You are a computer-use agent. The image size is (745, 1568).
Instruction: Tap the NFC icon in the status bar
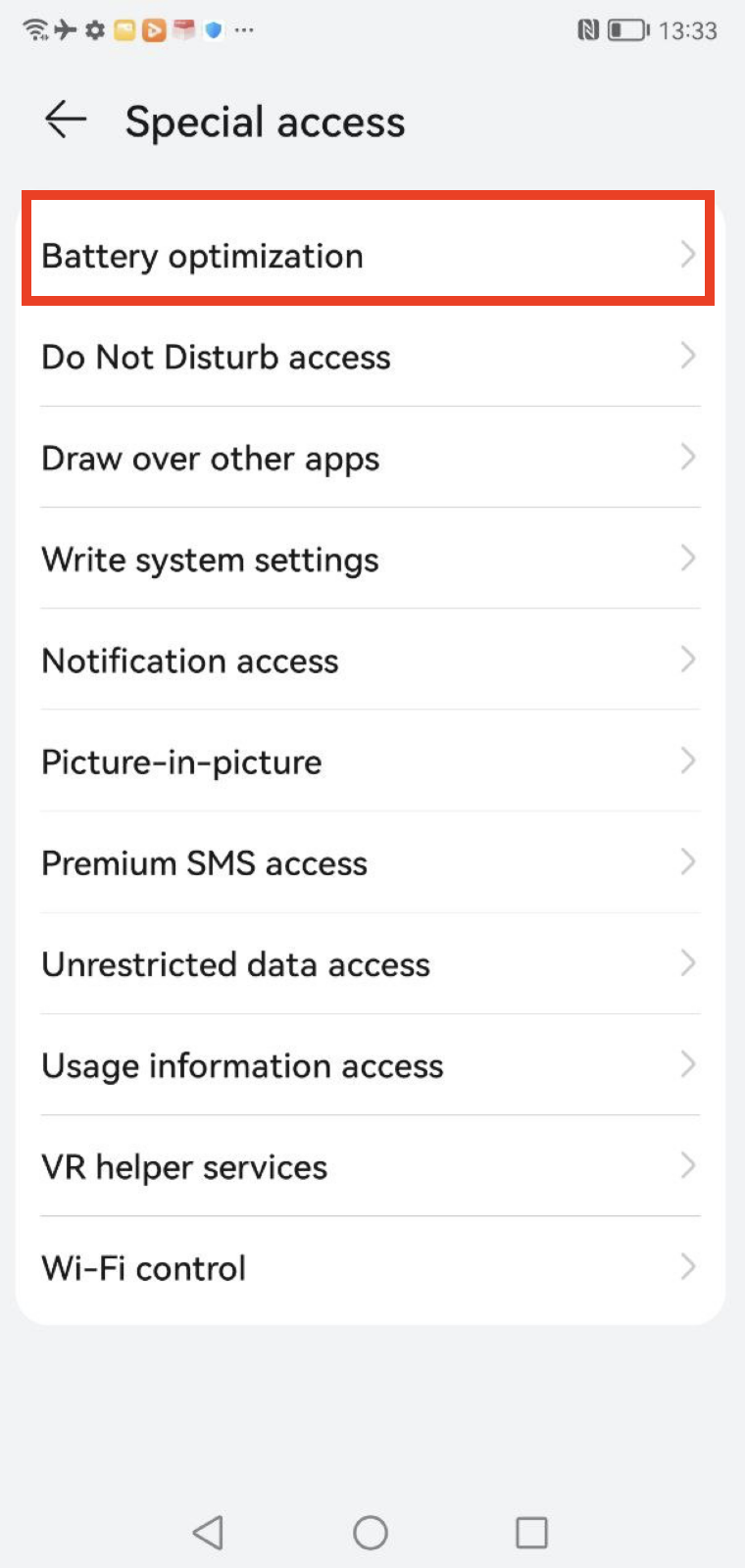pyautogui.click(x=588, y=29)
